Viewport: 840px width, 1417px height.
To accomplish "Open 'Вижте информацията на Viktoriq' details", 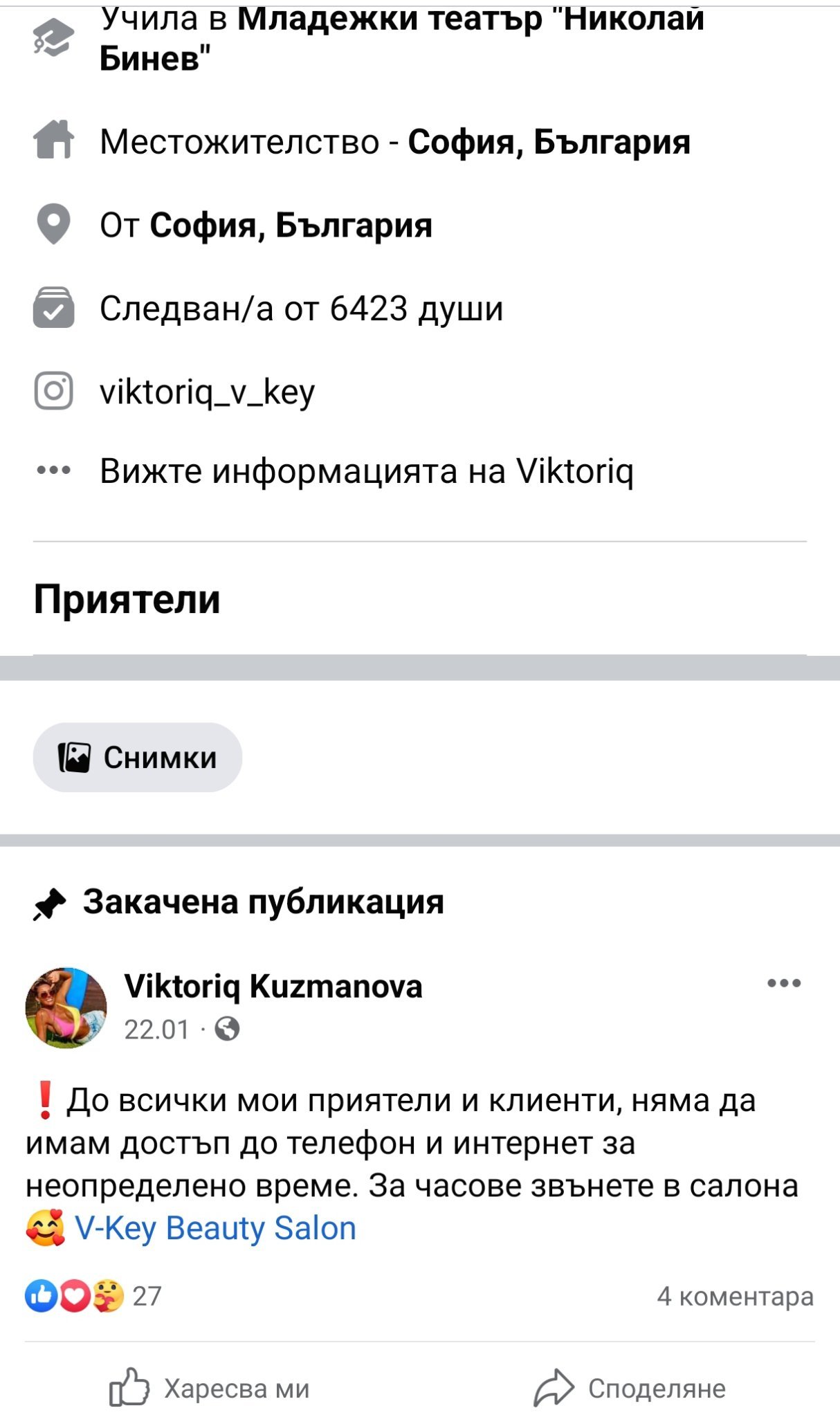I will click(366, 471).
